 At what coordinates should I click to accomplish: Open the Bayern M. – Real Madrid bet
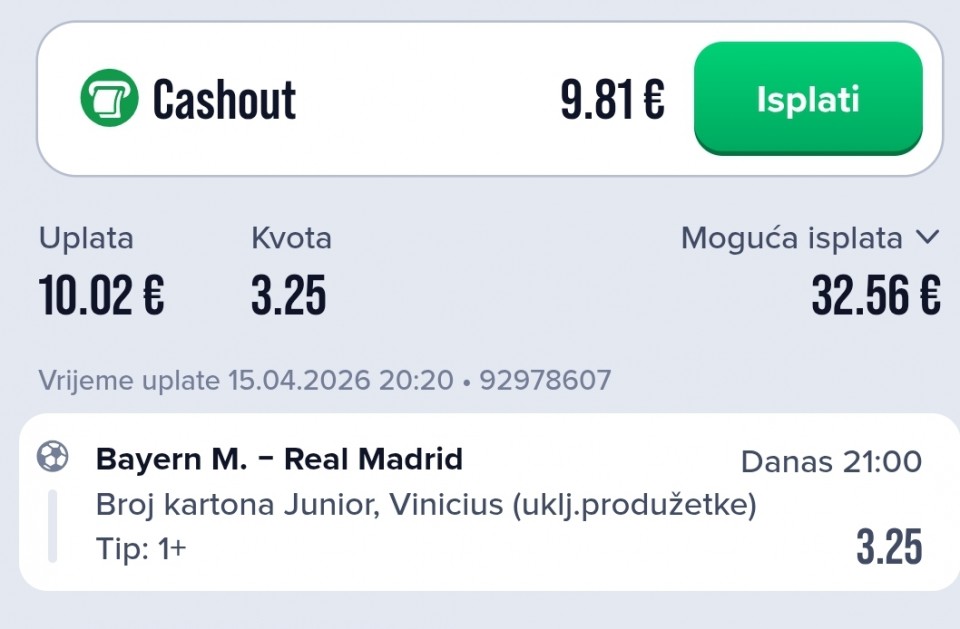pos(280,460)
